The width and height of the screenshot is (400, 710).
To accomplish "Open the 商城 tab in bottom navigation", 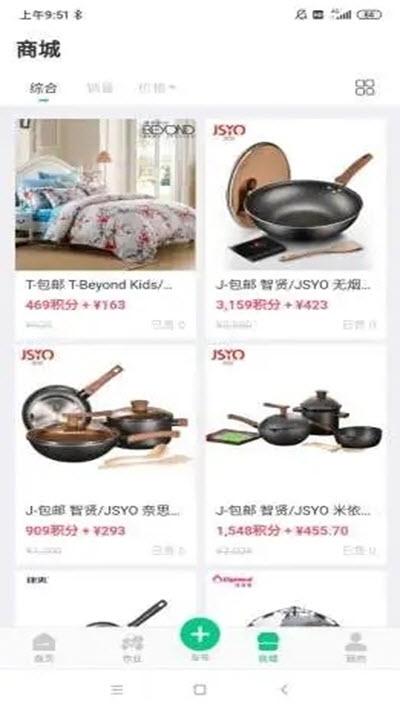I will [268, 648].
